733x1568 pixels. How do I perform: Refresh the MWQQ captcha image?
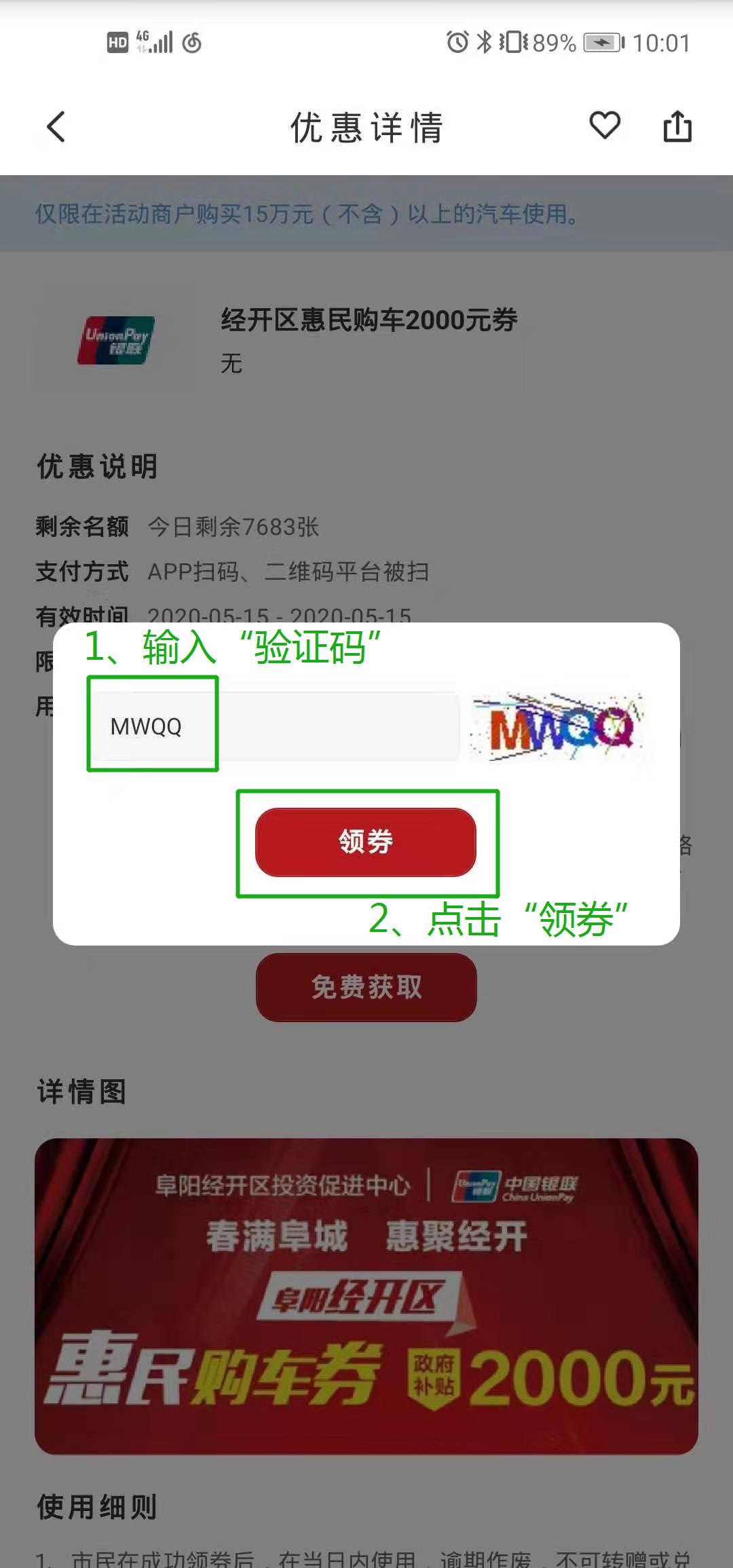(x=558, y=726)
